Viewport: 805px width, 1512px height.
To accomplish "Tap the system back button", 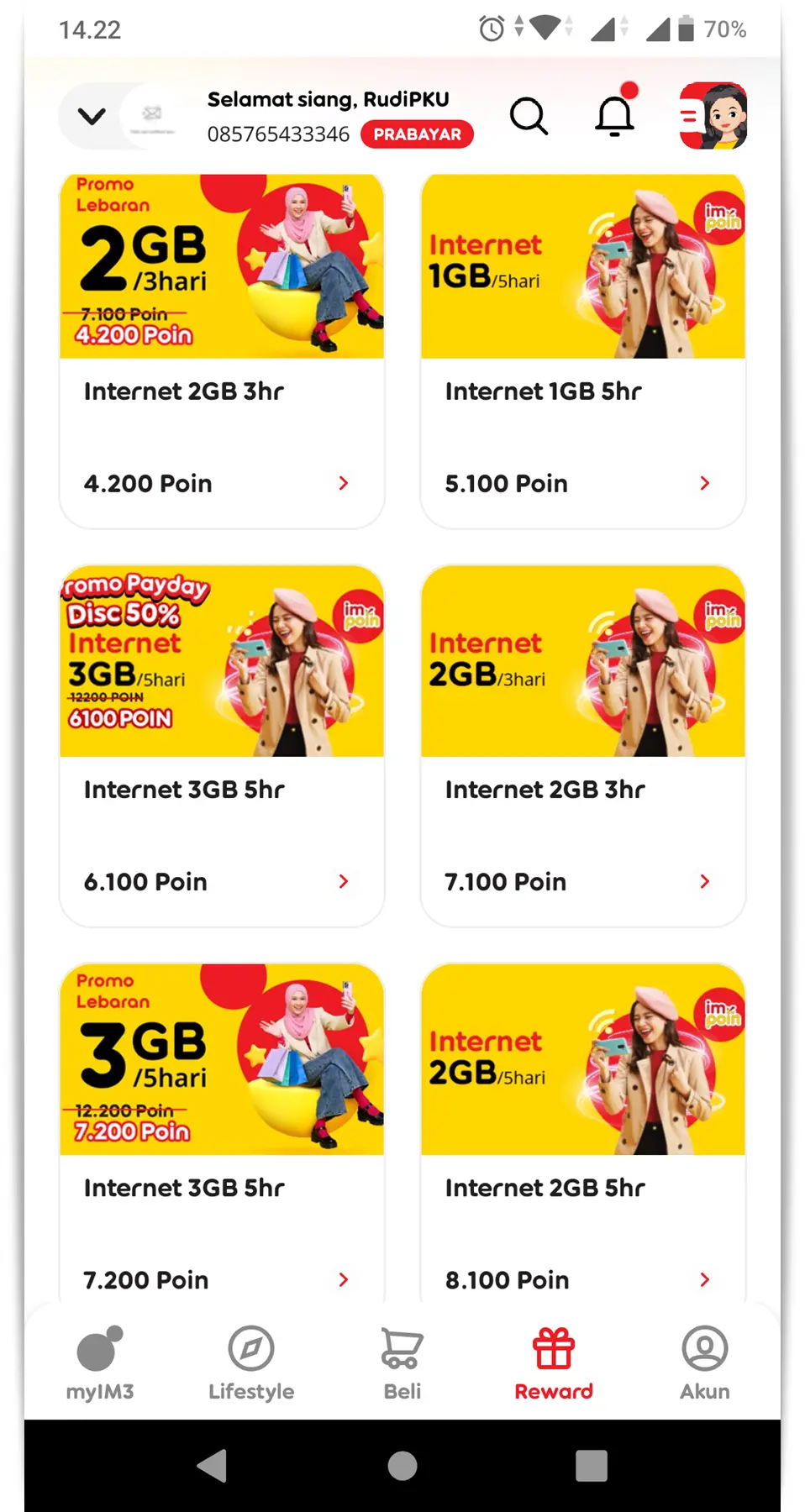I will coord(213,1466).
